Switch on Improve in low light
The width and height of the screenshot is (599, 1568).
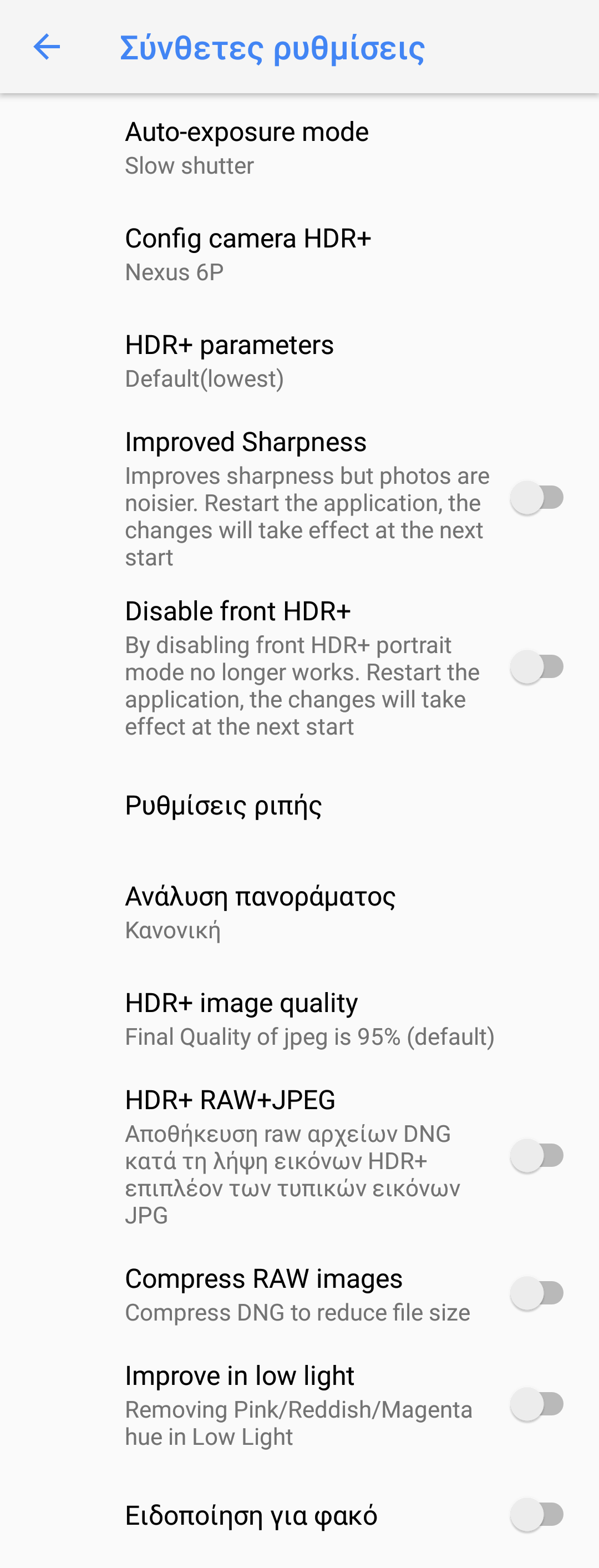[x=537, y=1404]
